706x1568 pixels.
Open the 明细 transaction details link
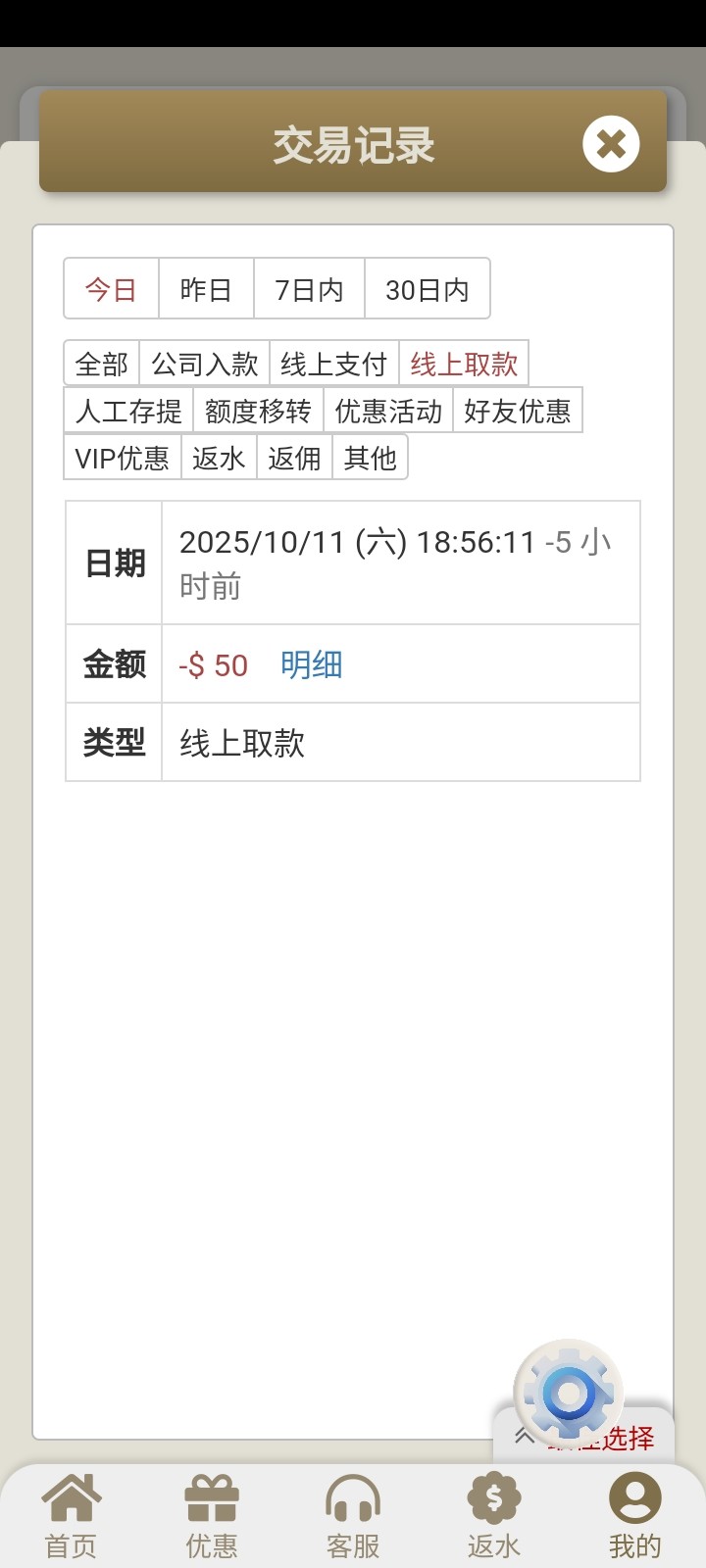[x=311, y=664]
